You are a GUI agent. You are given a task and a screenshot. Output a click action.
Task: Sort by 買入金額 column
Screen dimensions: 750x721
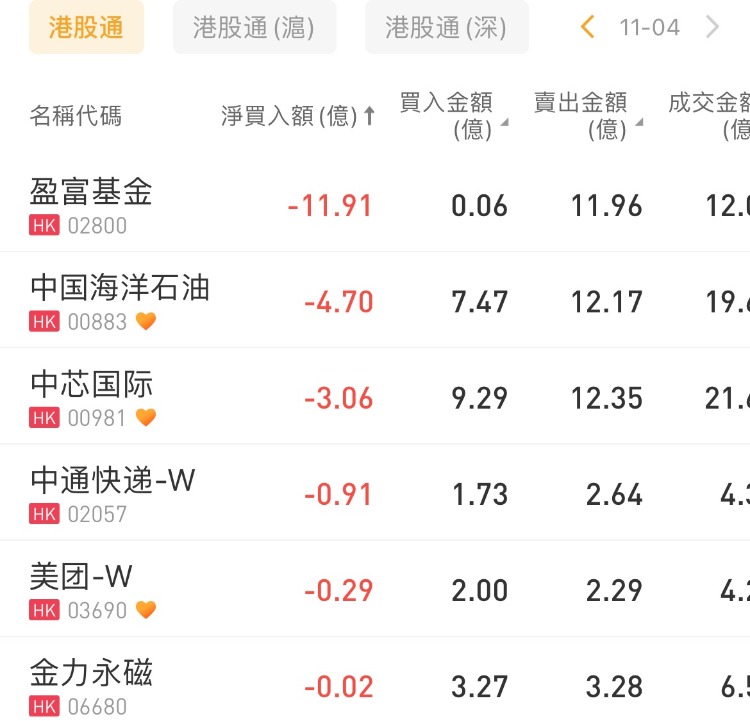pyautogui.click(x=453, y=116)
